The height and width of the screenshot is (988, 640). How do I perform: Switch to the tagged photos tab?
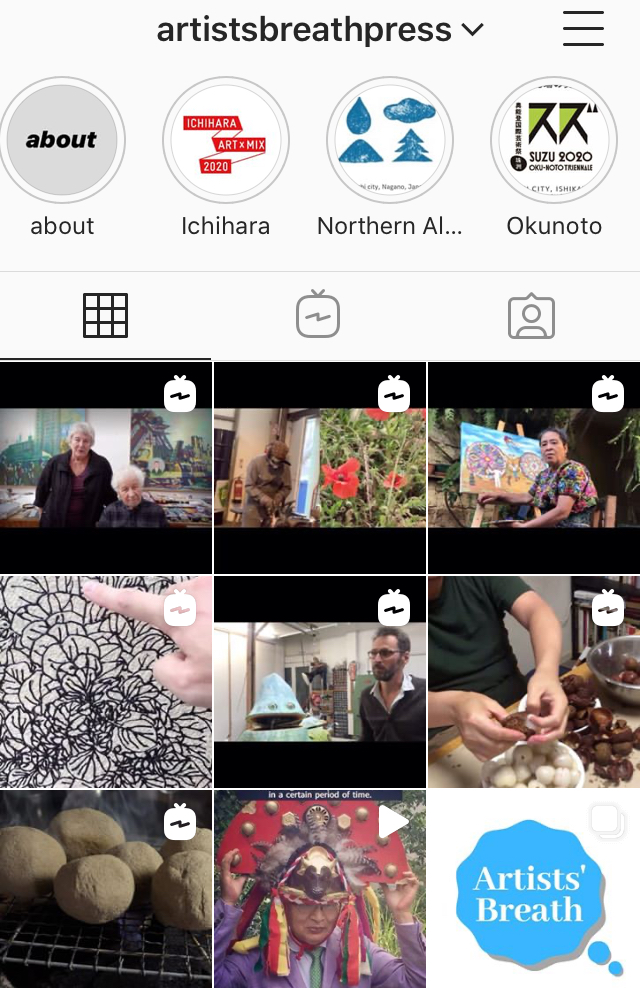point(531,316)
